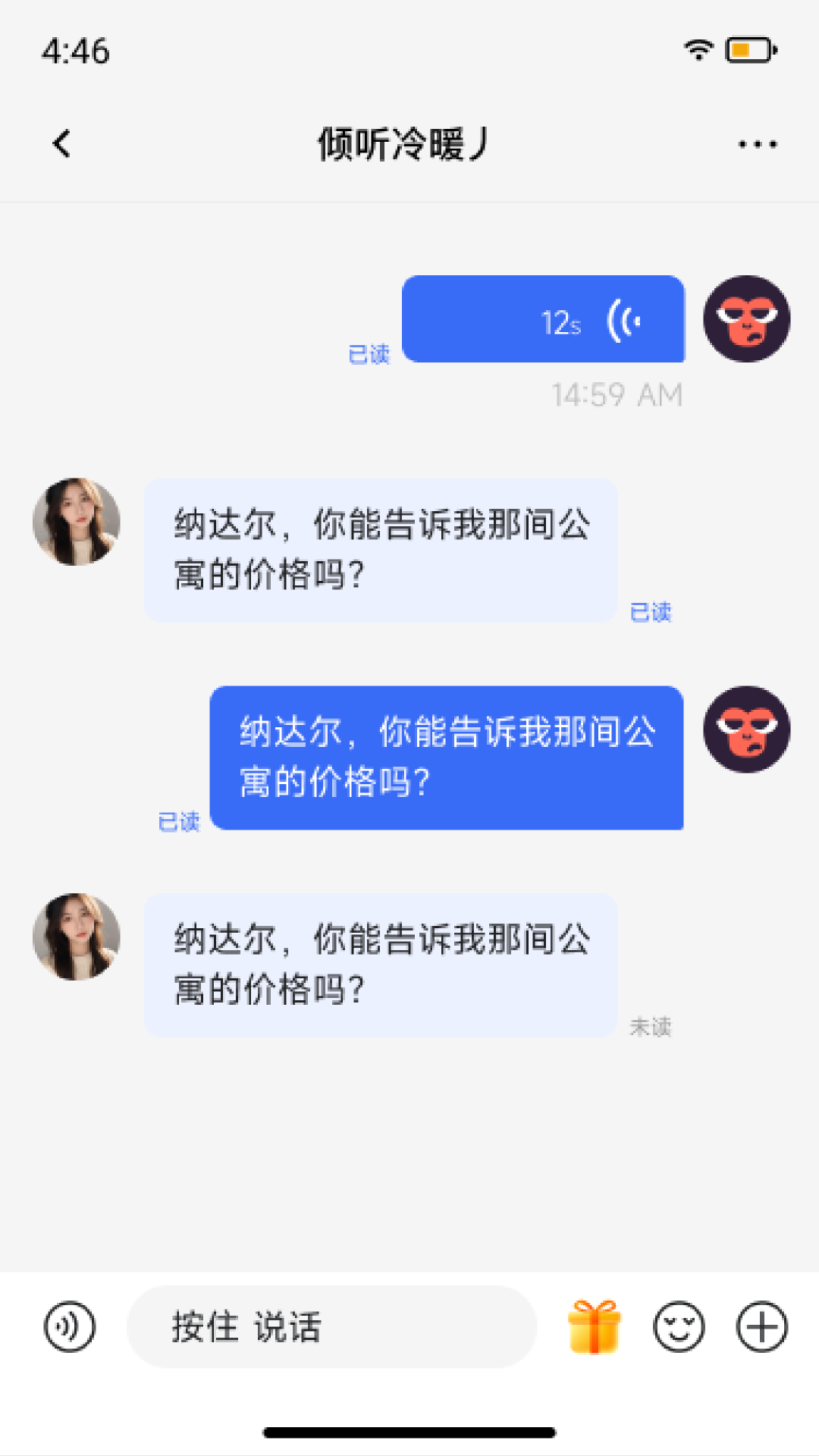Tap the Wi-Fi icon in the status bar
819x1456 pixels.
coord(698,50)
